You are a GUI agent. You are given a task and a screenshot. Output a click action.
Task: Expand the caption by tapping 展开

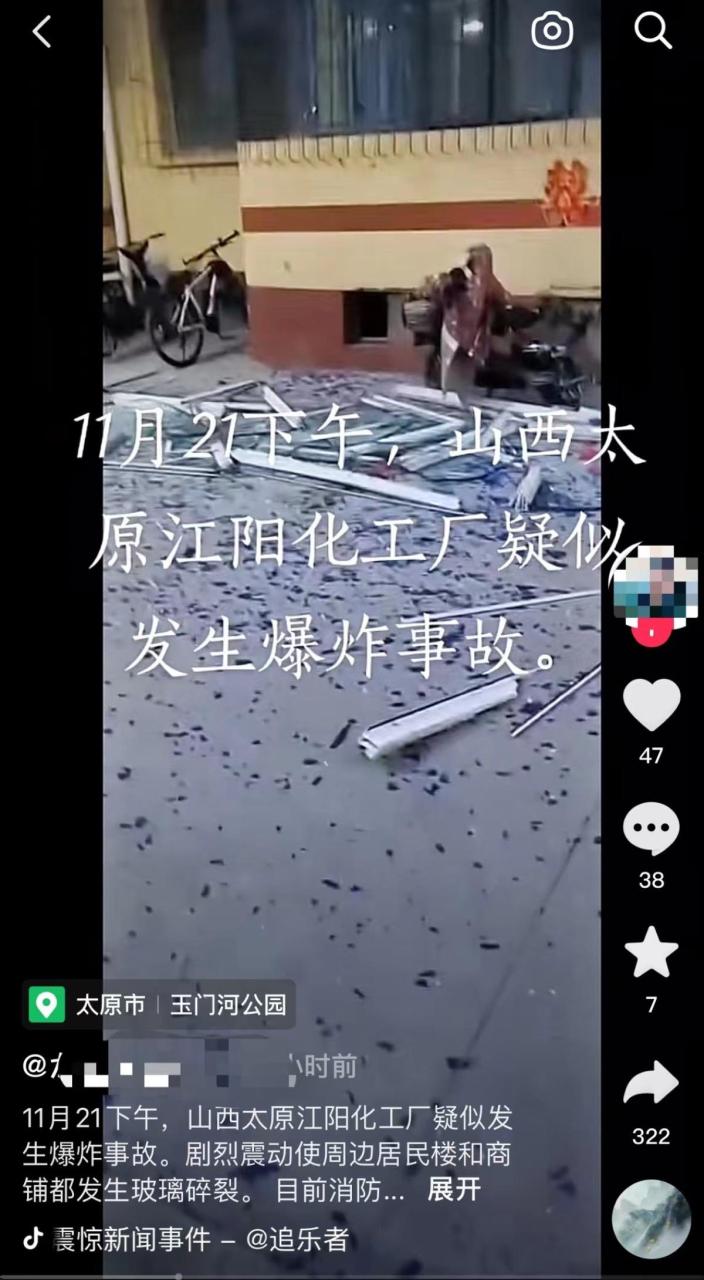pyautogui.click(x=454, y=1190)
